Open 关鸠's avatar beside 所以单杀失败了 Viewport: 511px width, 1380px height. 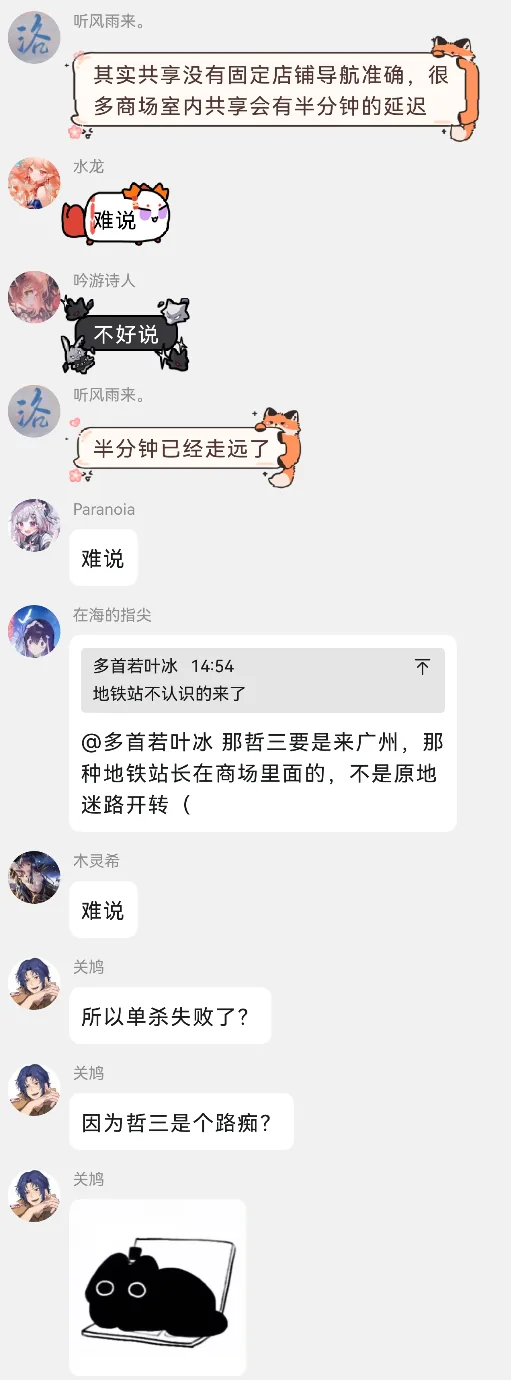coord(34,983)
